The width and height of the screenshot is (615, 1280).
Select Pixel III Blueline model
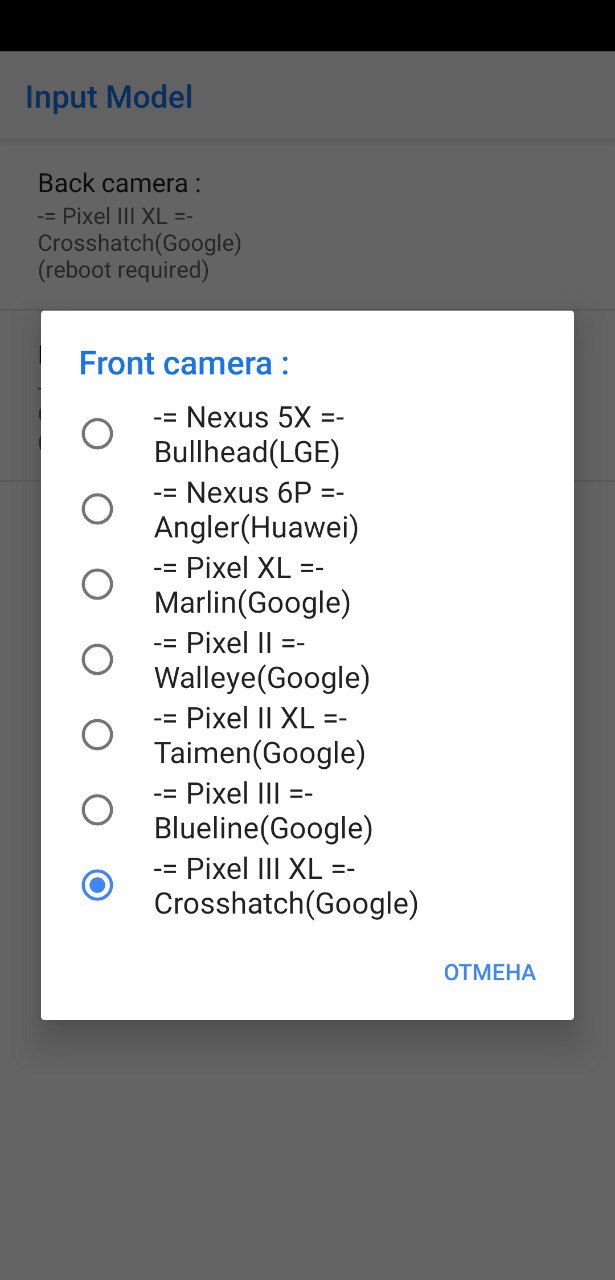[307, 809]
